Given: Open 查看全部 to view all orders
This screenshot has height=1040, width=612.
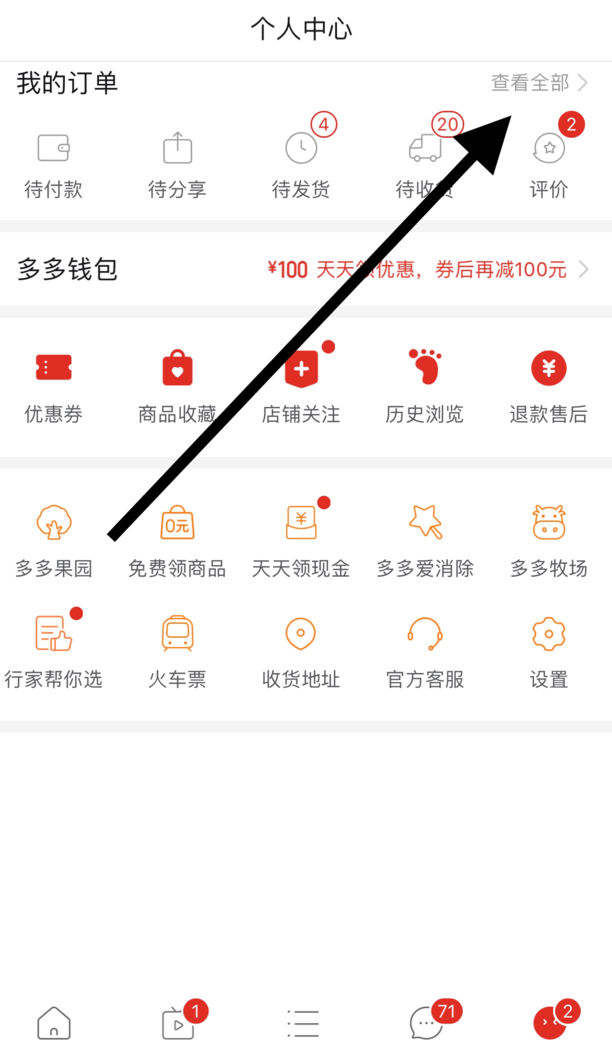Looking at the screenshot, I should [538, 83].
